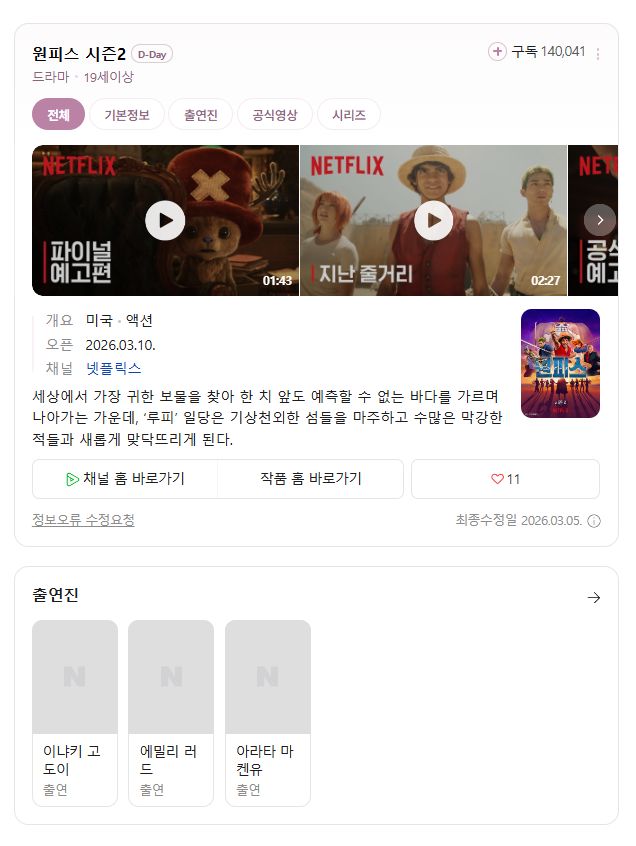Subscribe with the 구독 plus button
636x846 pixels.
tap(497, 51)
